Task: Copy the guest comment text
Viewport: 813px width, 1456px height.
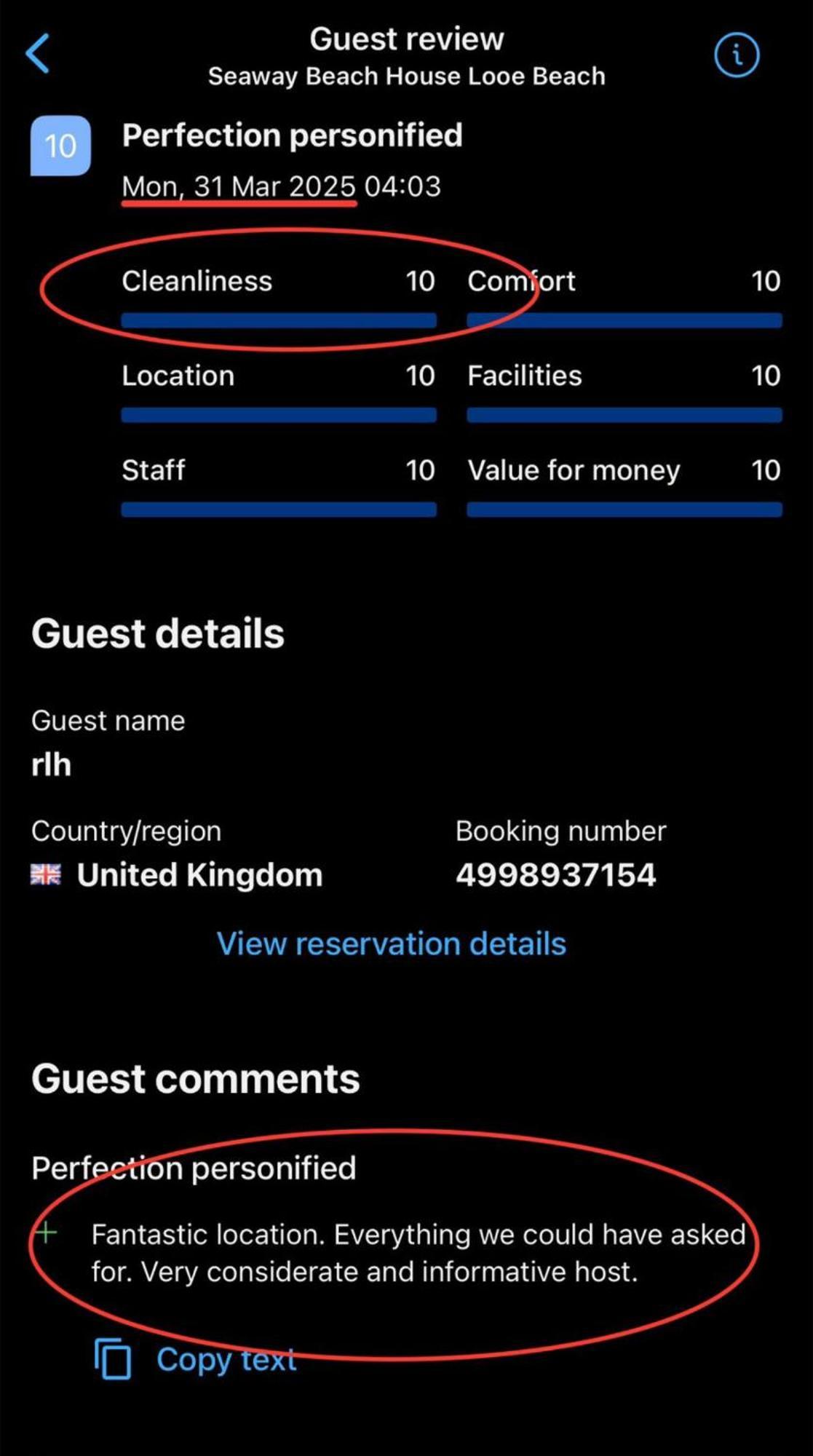Action: [x=195, y=1358]
